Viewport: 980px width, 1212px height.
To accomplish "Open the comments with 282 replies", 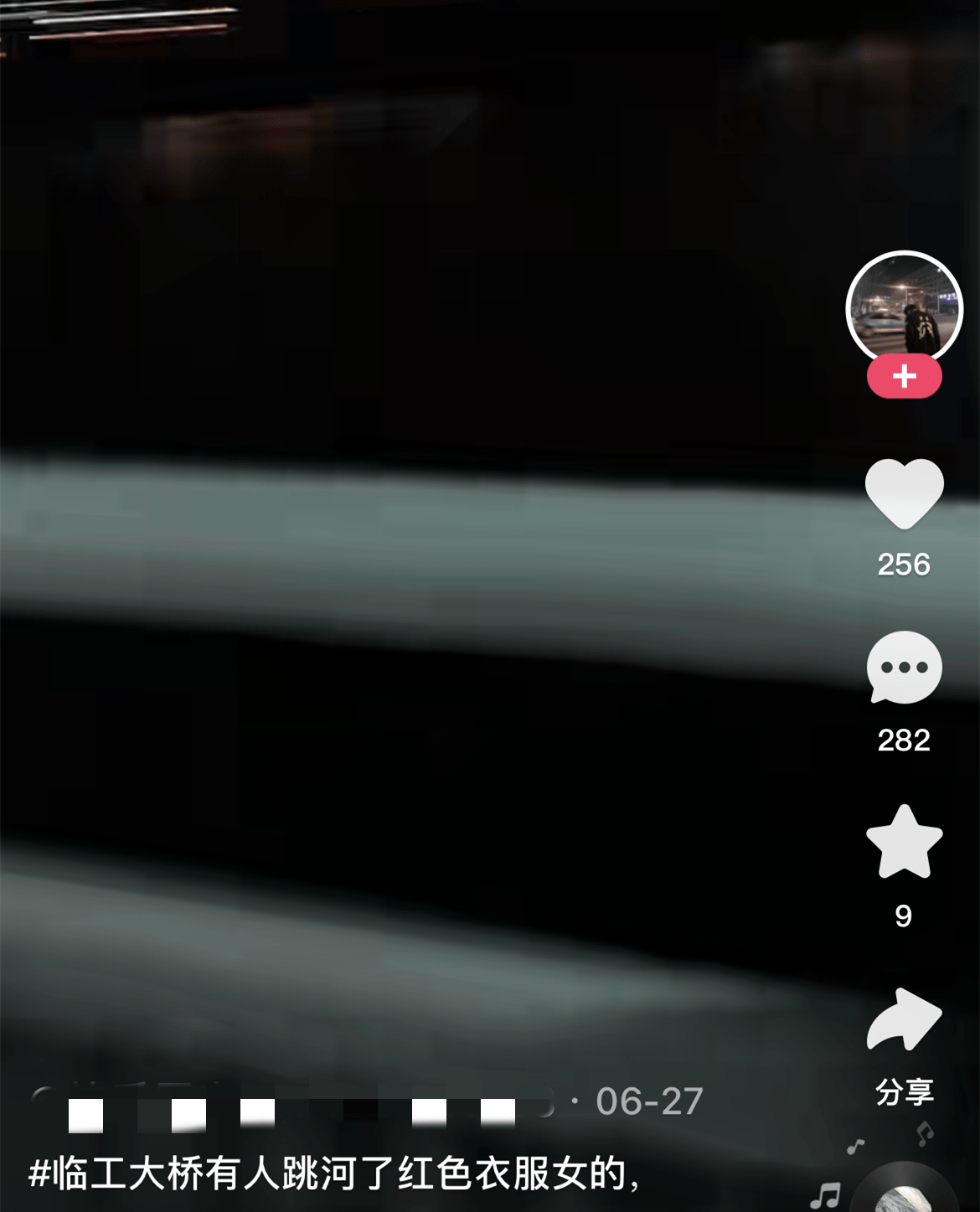I will [904, 668].
